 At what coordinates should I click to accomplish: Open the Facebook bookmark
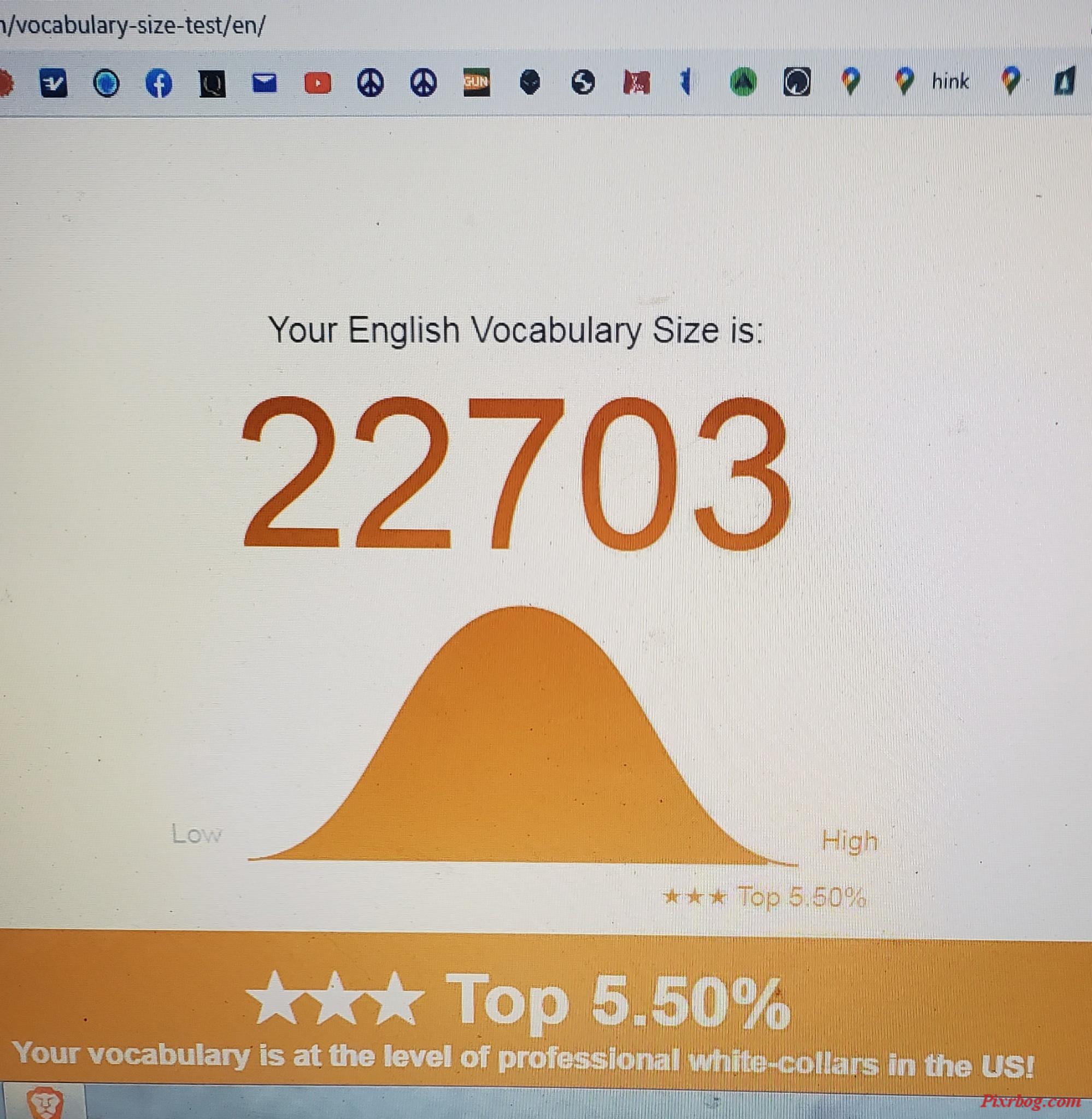(x=159, y=84)
